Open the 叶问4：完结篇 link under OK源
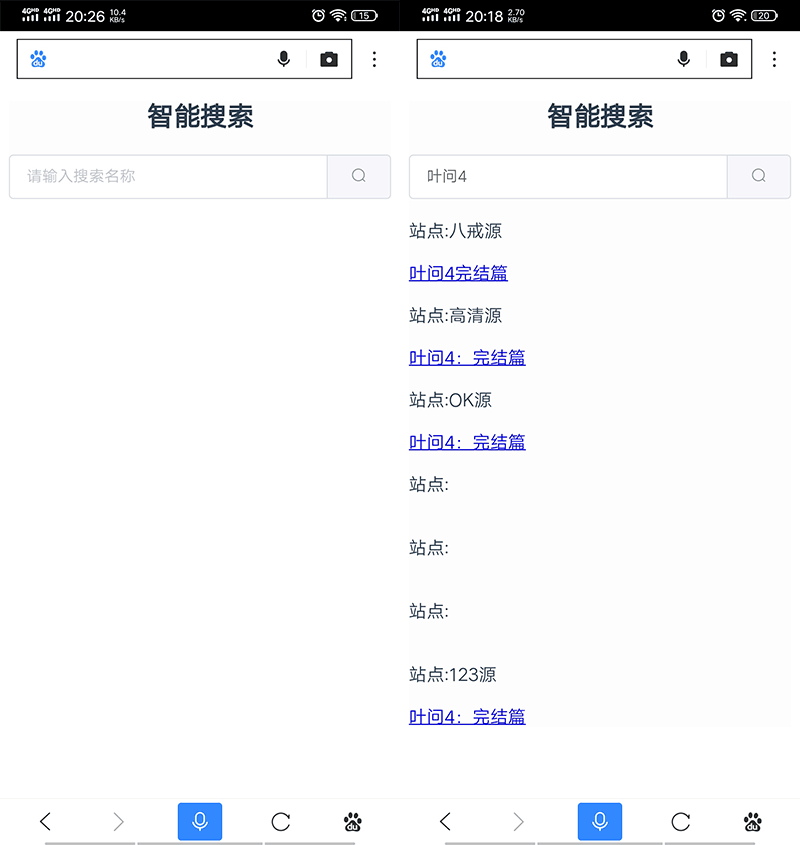This screenshot has height=845, width=800. point(467,442)
